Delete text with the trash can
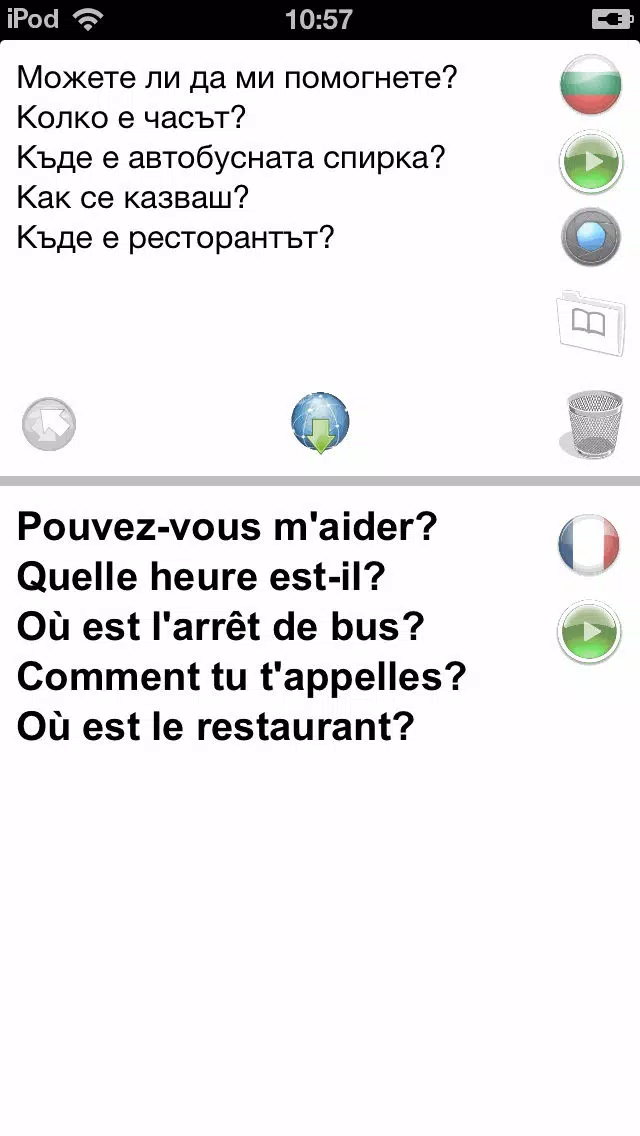The height and width of the screenshot is (1136, 640). [592, 425]
